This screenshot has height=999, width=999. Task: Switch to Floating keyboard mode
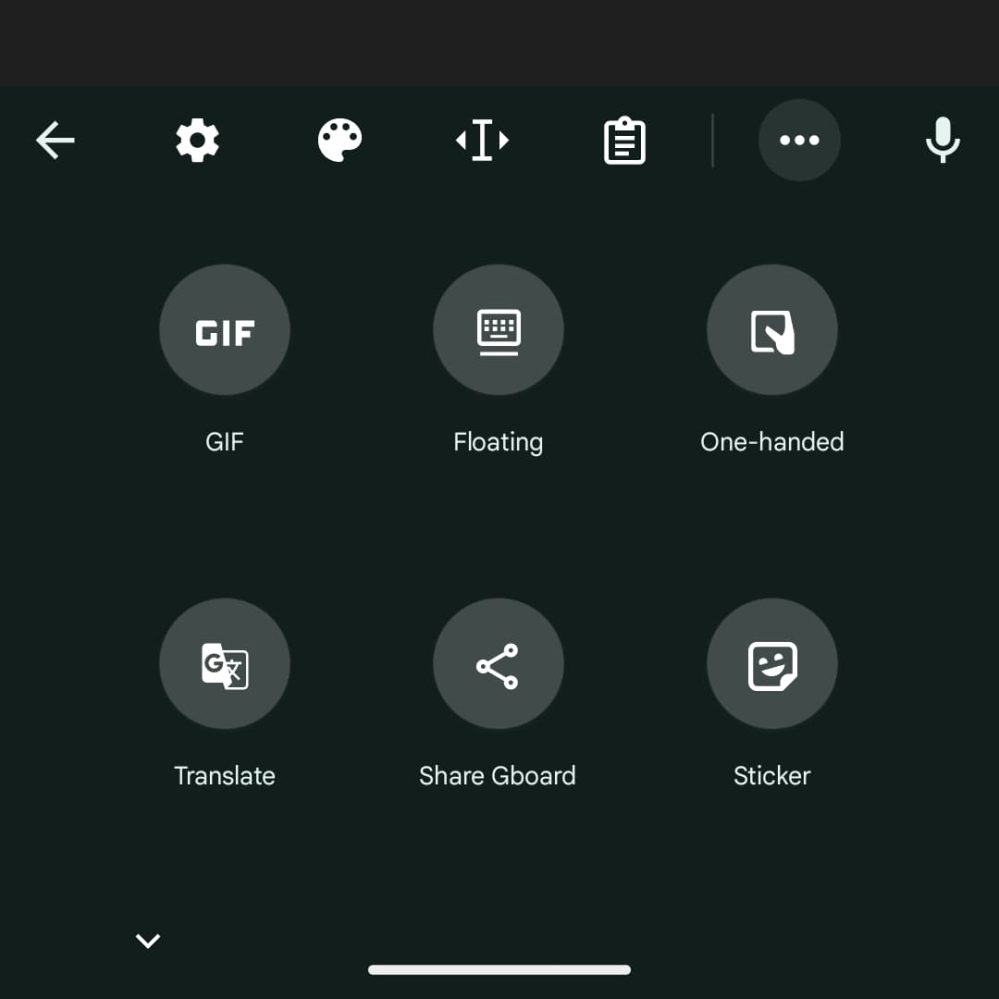coord(498,331)
